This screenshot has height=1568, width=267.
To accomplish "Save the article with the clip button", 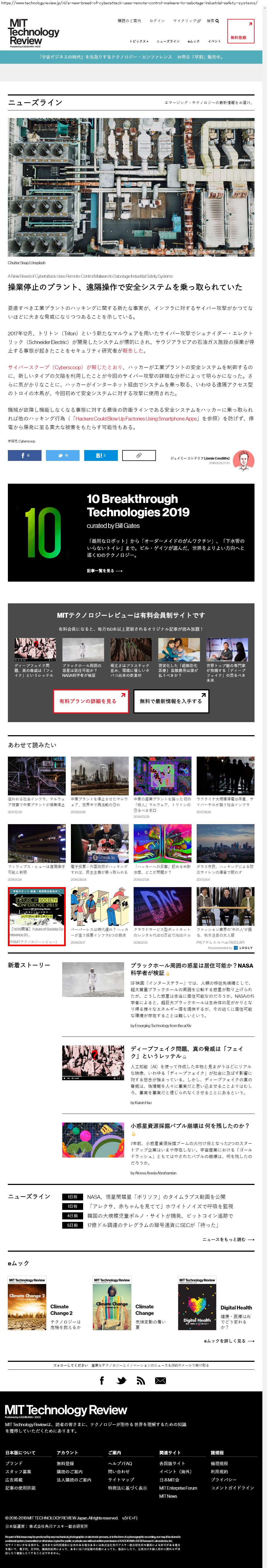I will 139,455.
